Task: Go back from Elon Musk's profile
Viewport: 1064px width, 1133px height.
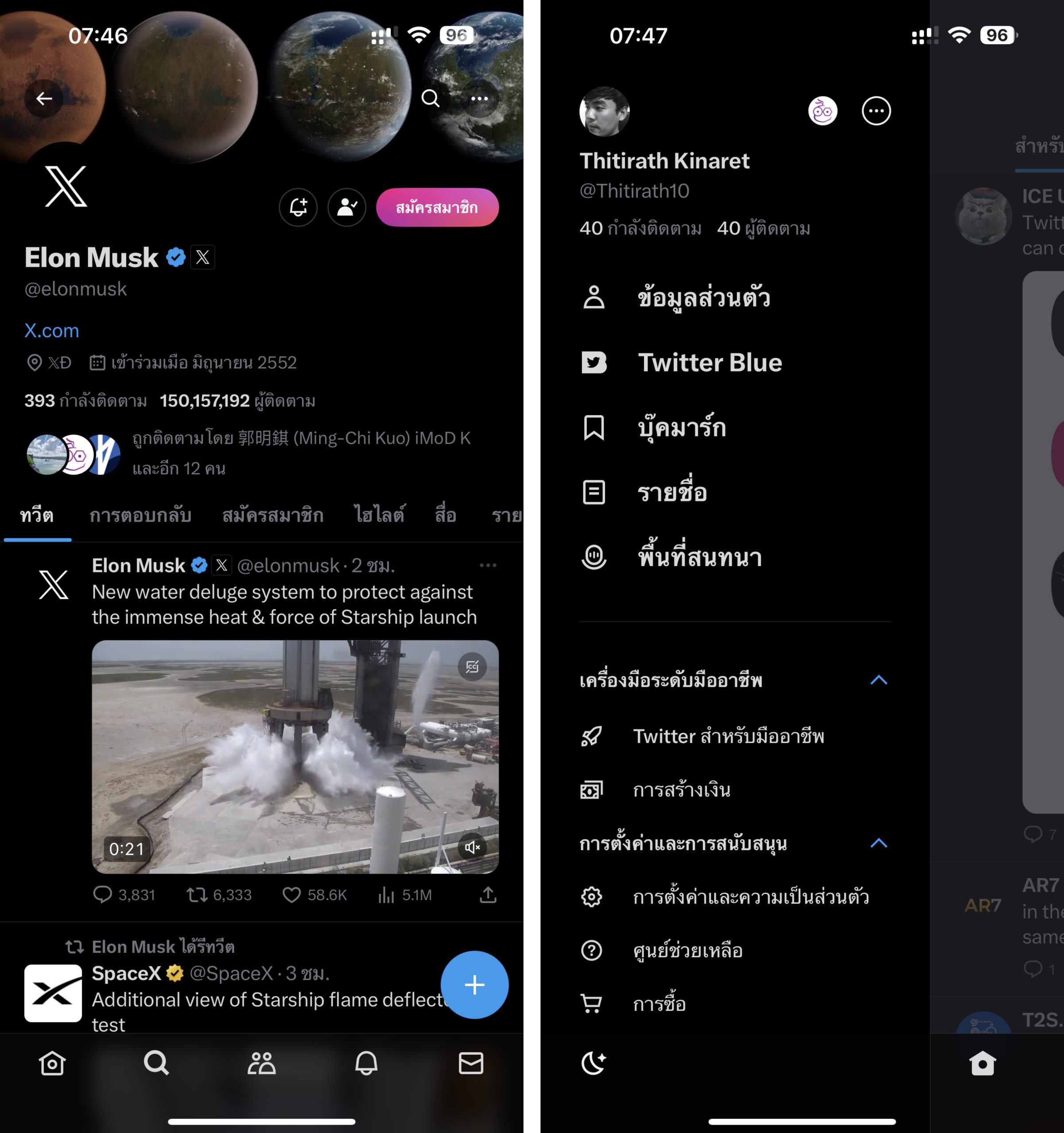Action: 44,99
